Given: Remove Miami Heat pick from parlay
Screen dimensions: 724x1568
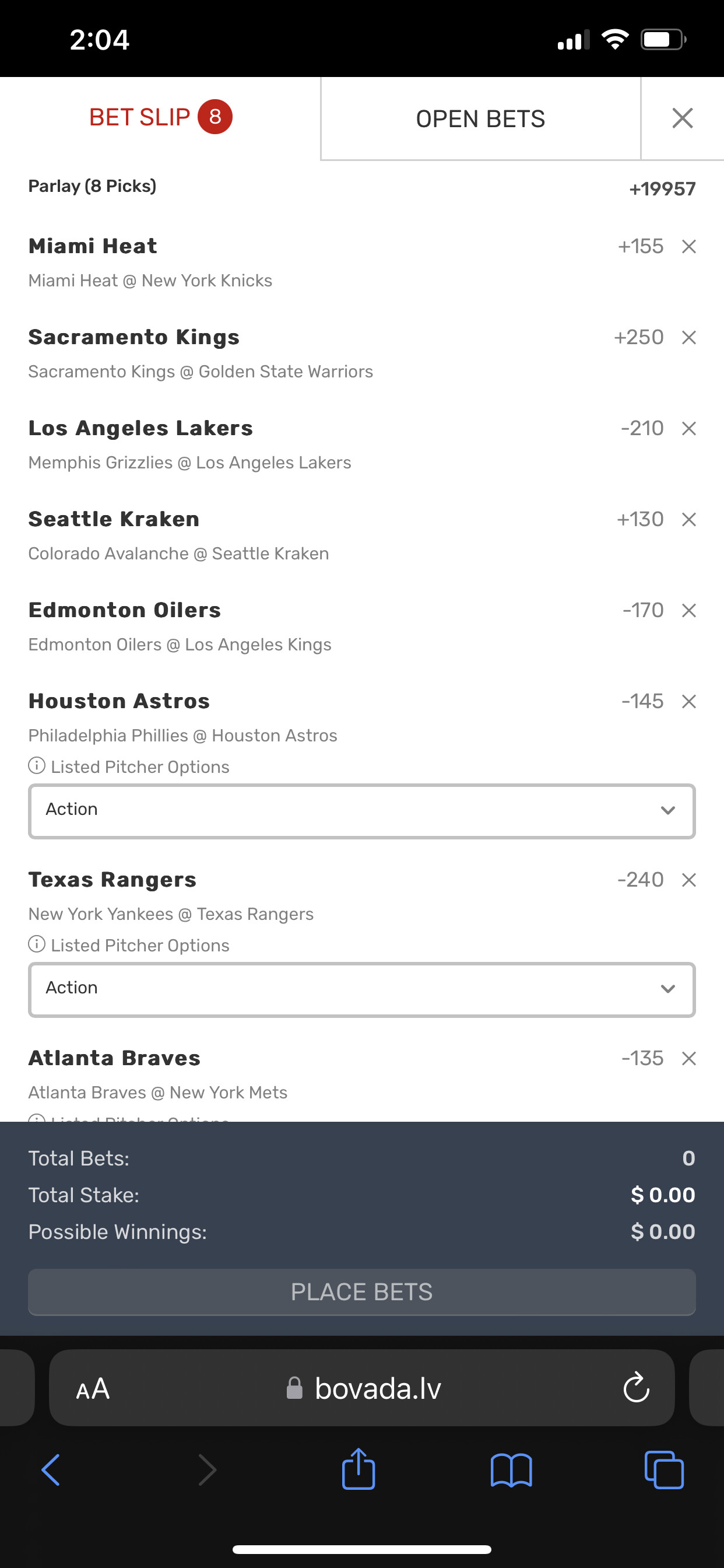Looking at the screenshot, I should (688, 247).
